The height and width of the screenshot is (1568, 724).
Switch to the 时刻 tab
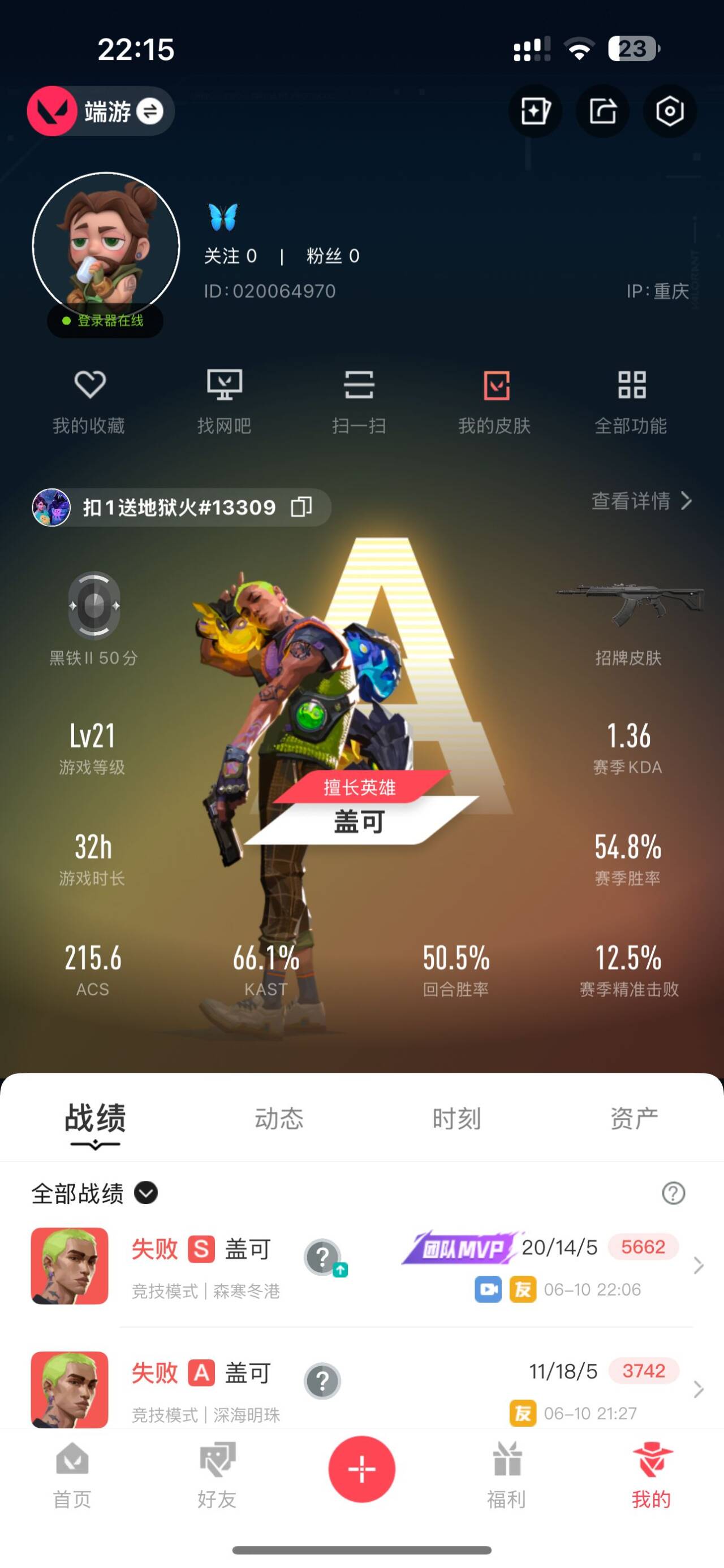tap(456, 1119)
